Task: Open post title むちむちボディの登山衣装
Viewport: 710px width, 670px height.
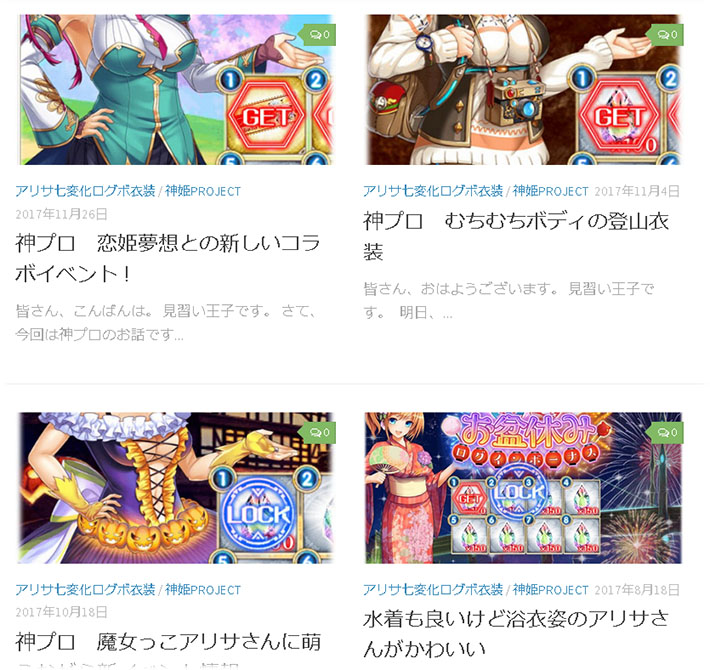Action: click(515, 235)
